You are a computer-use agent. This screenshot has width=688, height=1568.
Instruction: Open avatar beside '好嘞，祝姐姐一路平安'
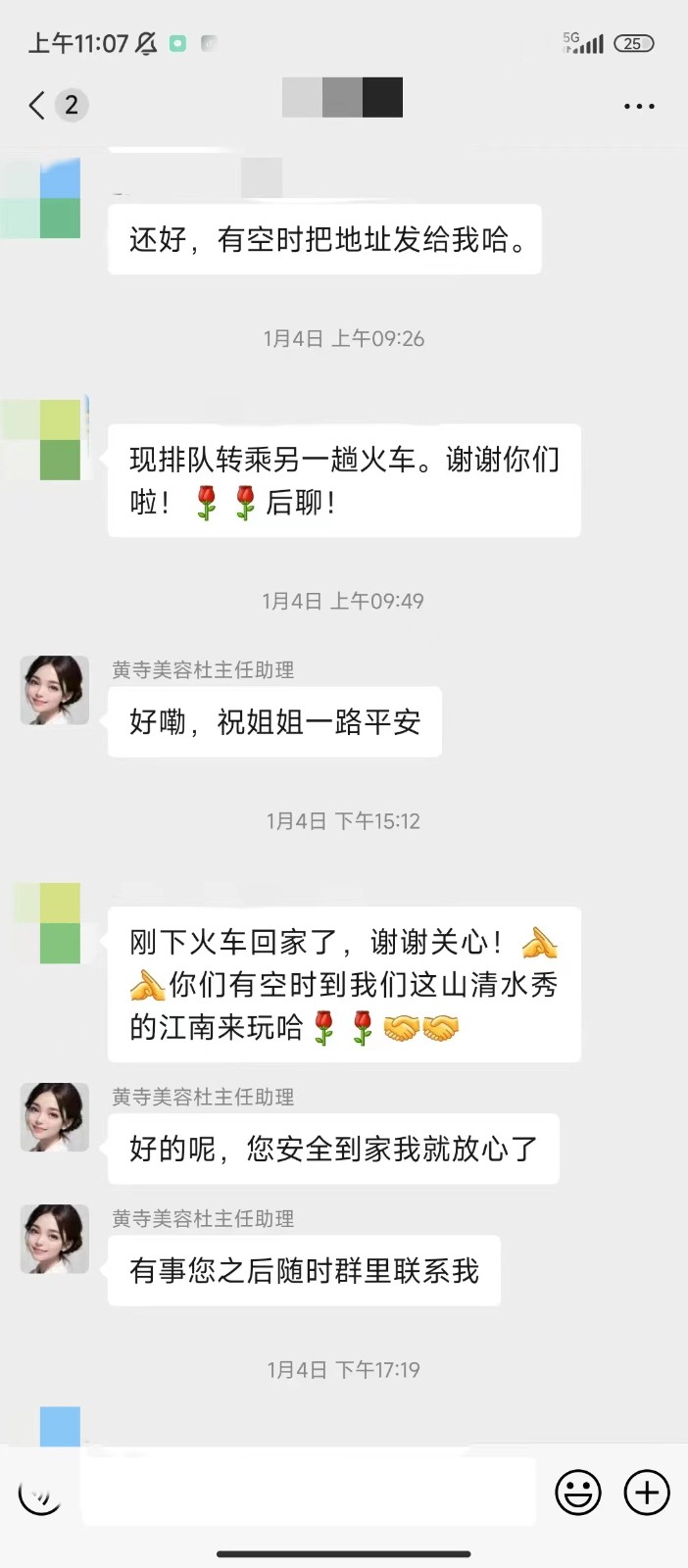coord(55,690)
